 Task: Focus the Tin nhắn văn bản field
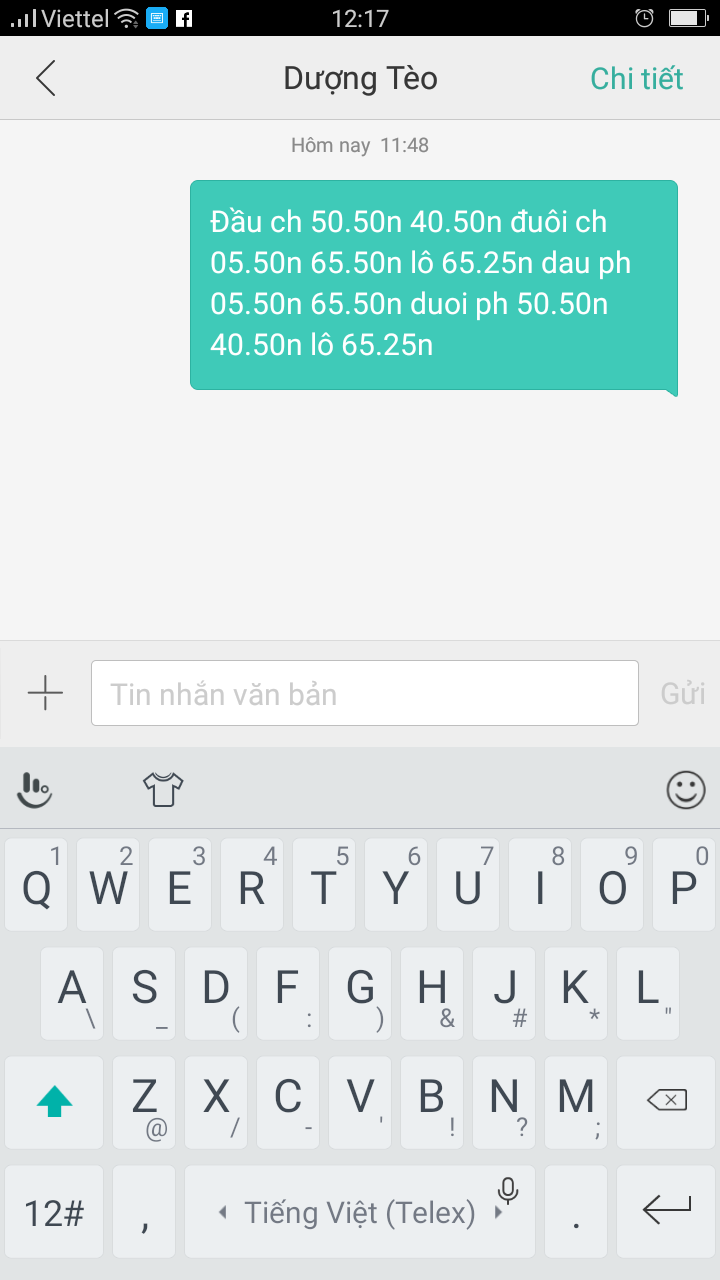tap(365, 693)
